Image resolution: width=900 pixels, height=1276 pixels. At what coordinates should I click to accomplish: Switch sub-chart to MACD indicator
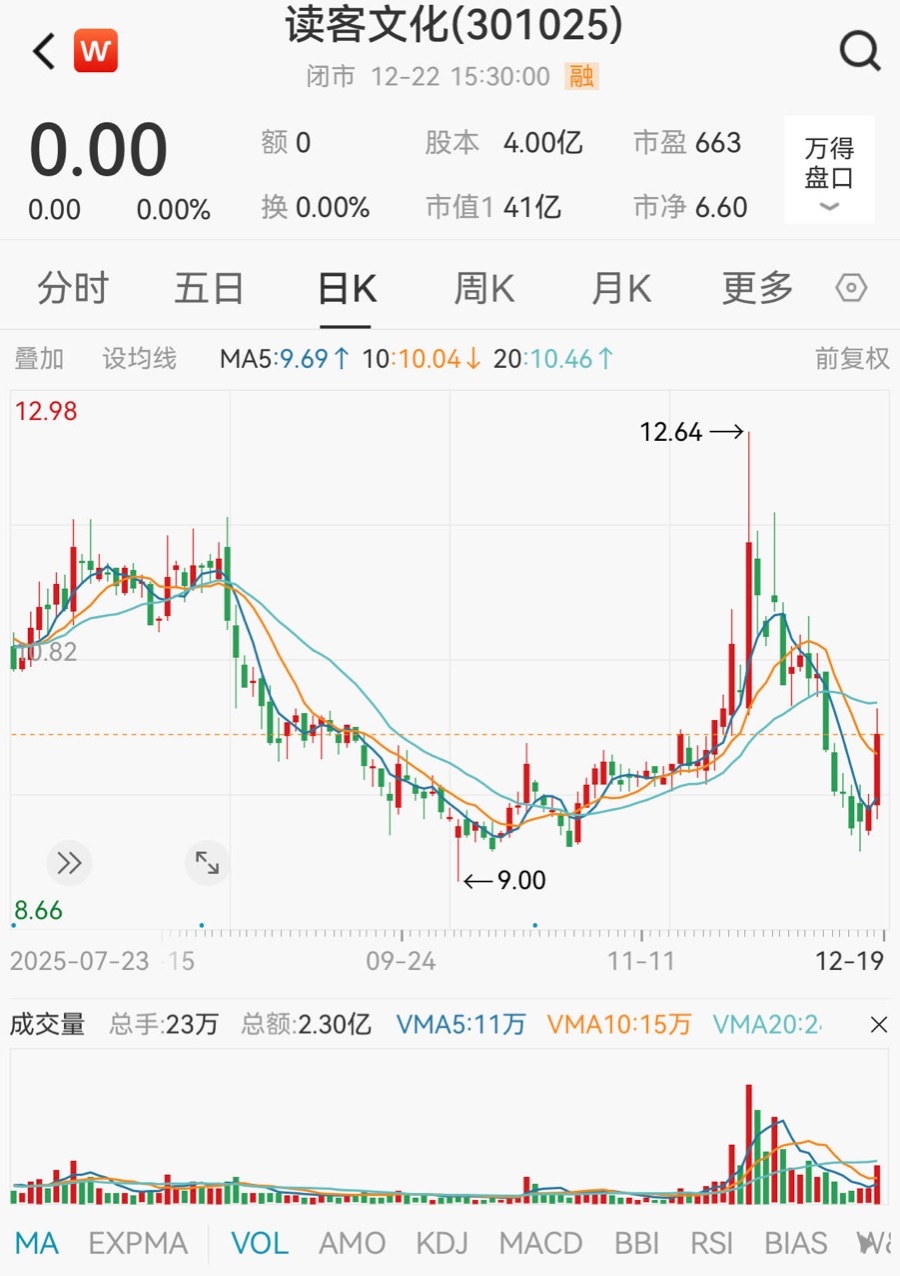coord(540,1243)
